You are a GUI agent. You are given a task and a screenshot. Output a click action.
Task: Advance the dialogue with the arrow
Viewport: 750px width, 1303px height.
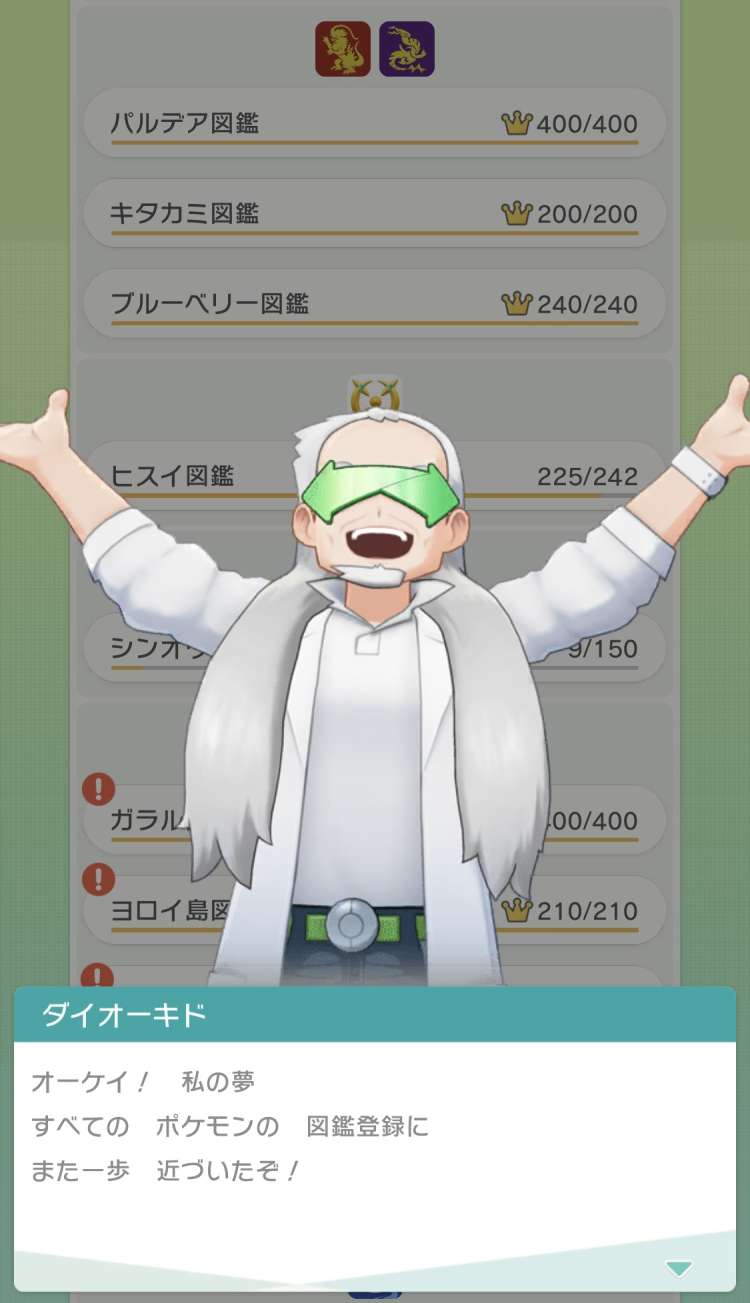tap(678, 1268)
